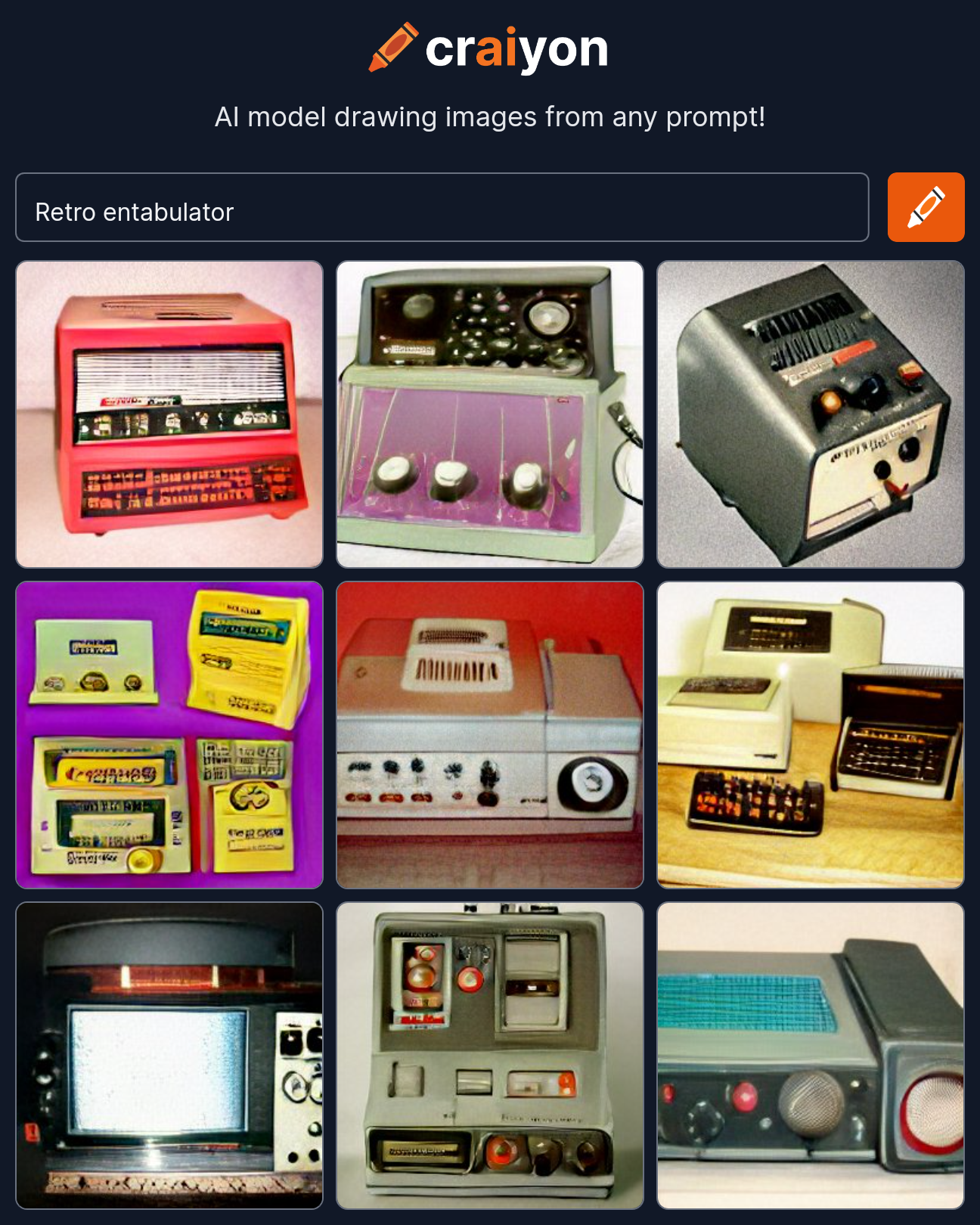Viewport: 980px width, 1225px height.
Task: Open the red keyboard machine image
Action: (169, 414)
